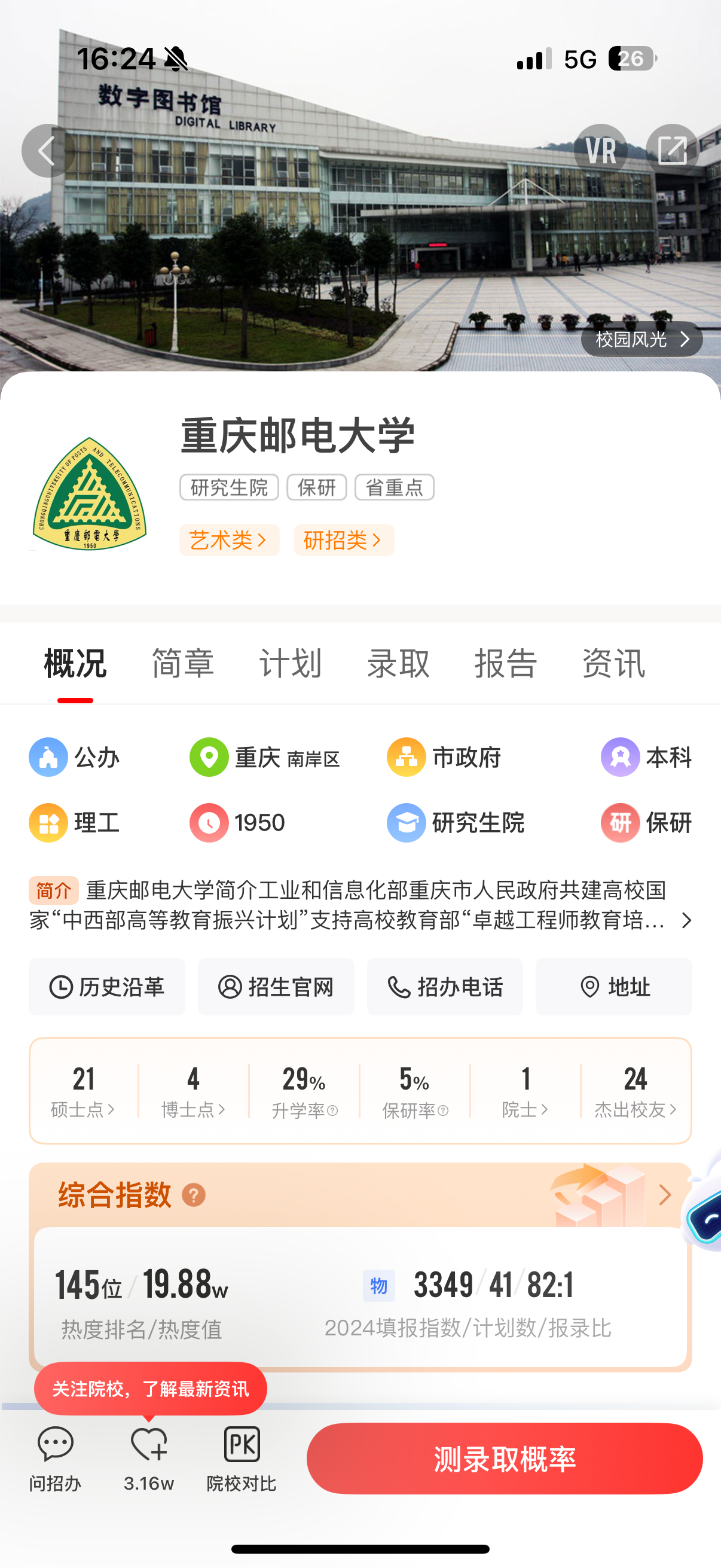Screen dimensions: 721x1568
Task: Open 历史沿革 history
Action: (107, 987)
